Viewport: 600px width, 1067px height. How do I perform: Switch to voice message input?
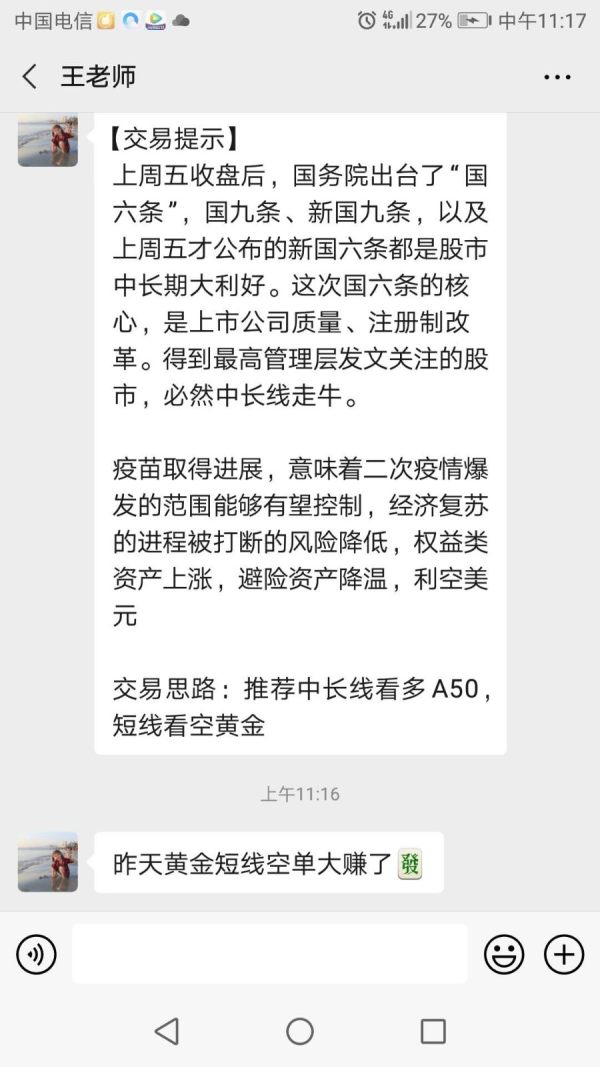tap(36, 954)
